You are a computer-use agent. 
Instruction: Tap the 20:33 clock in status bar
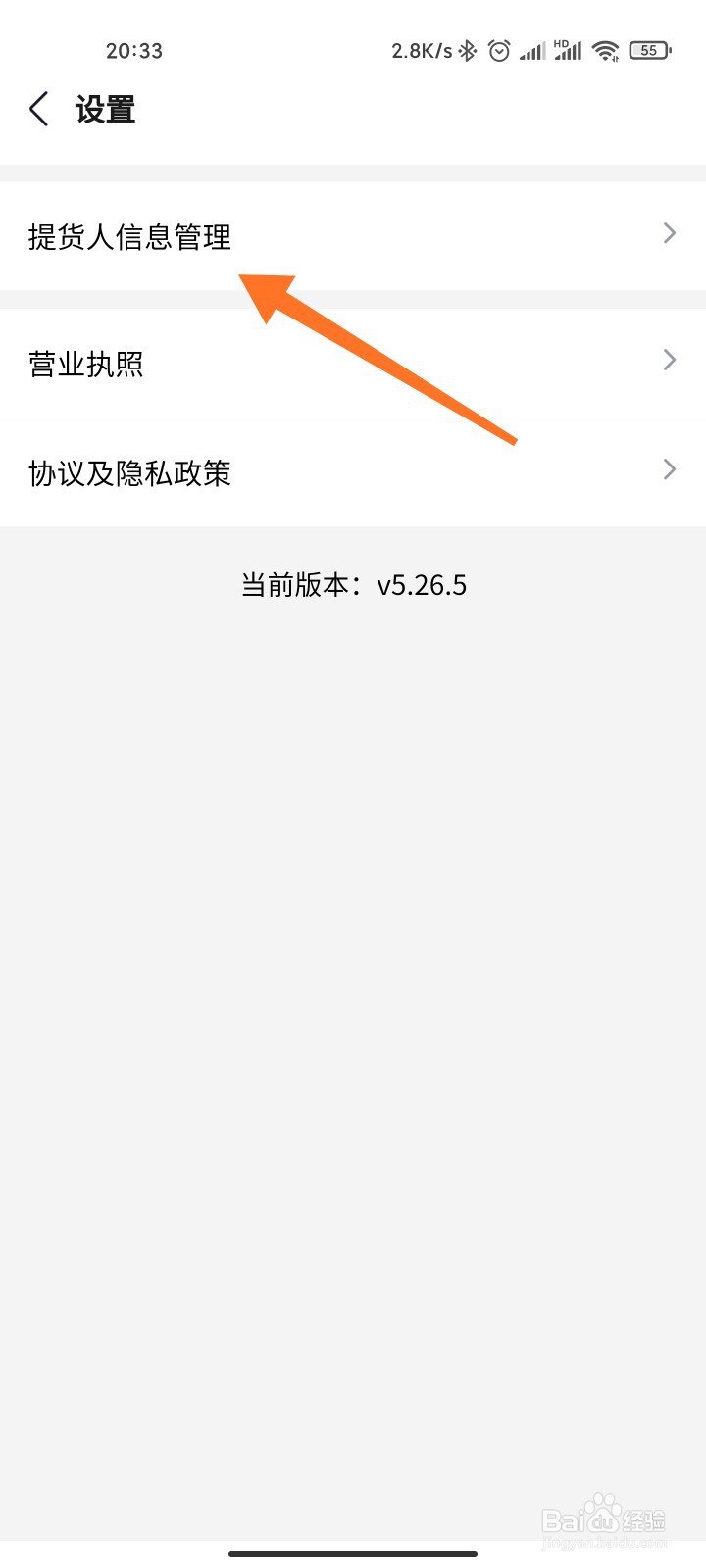pyautogui.click(x=134, y=50)
